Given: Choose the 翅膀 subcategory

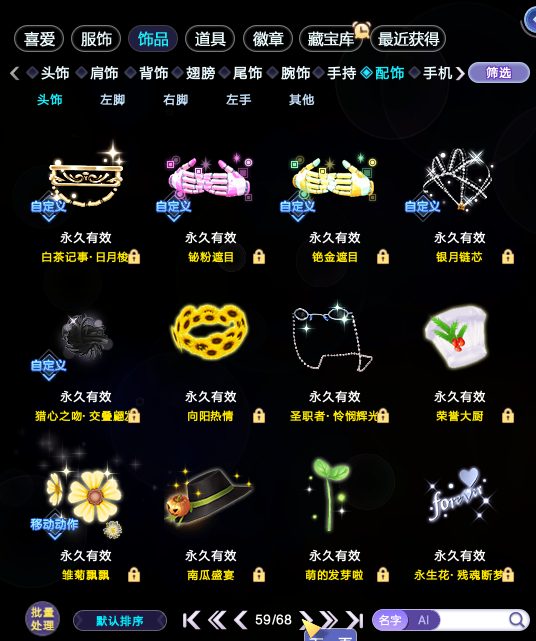Looking at the screenshot, I should coord(200,73).
